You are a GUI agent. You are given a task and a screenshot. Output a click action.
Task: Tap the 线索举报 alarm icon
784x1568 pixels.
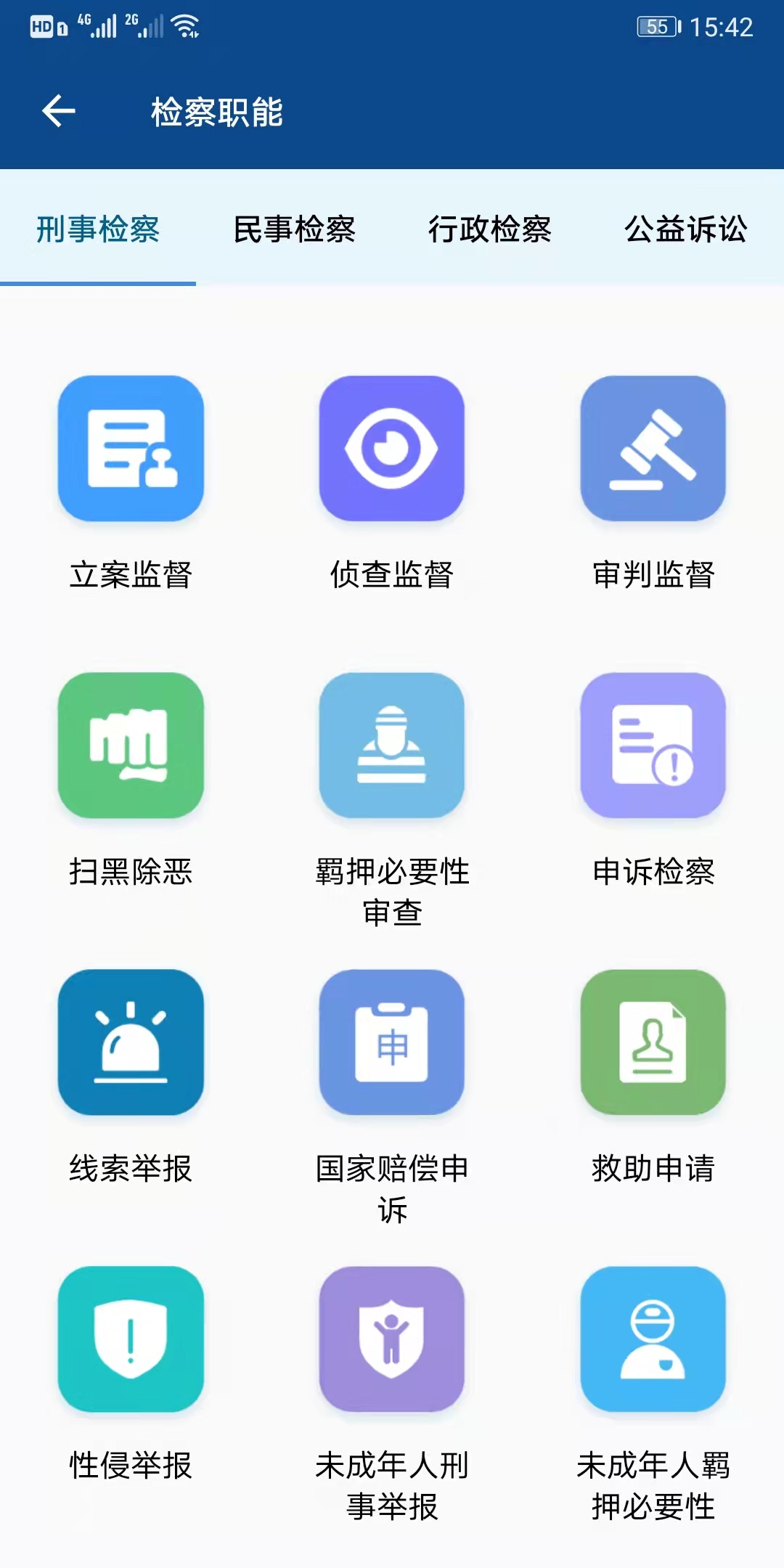point(131,1044)
